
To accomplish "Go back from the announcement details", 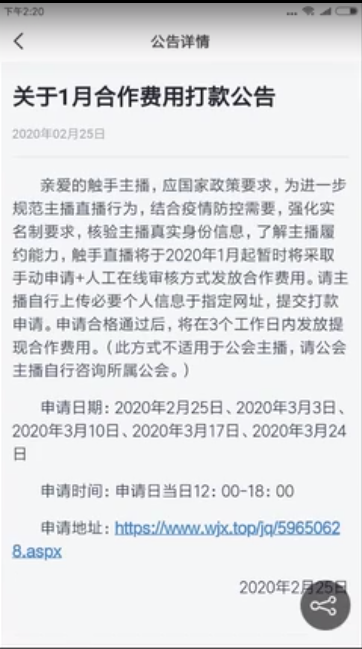I will point(19,41).
